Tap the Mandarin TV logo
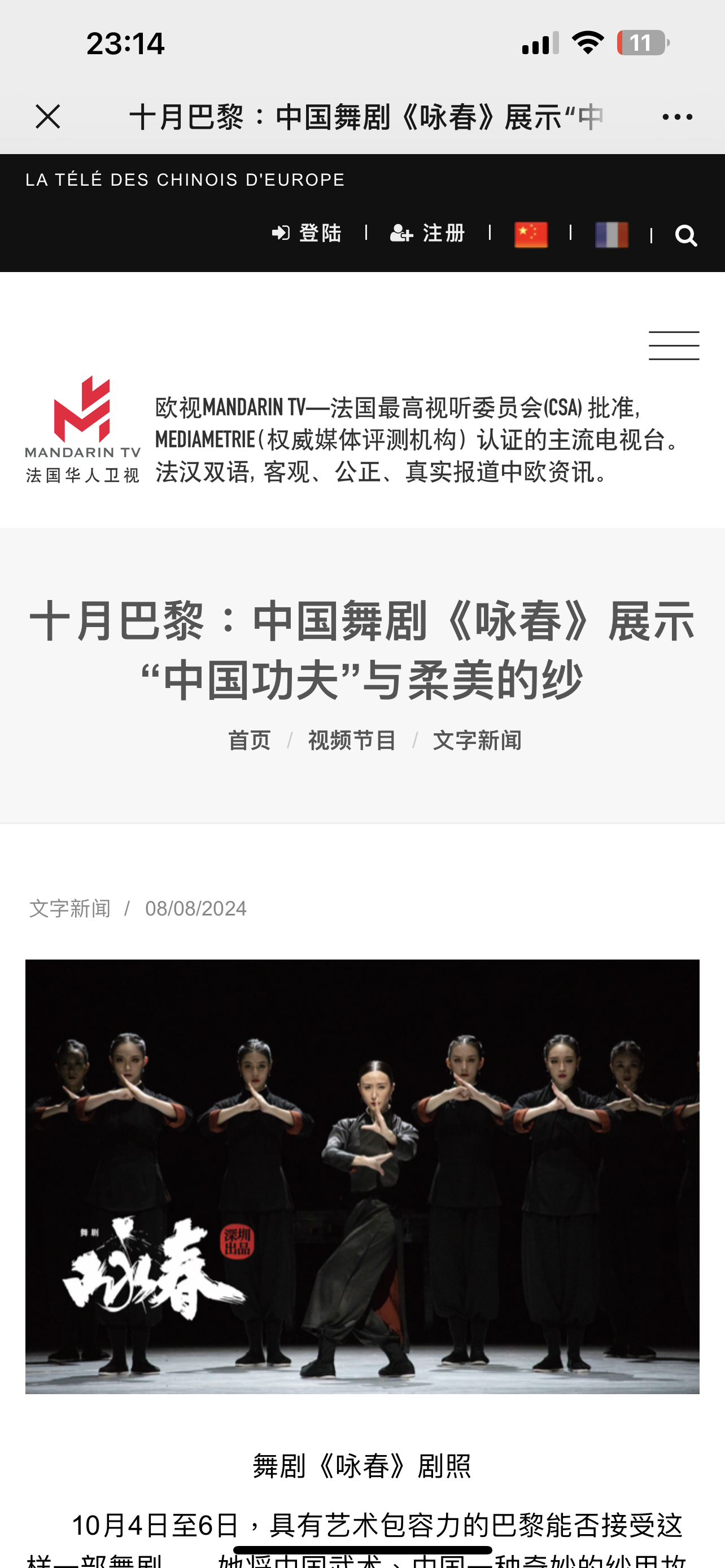The image size is (725, 1568). click(83, 429)
